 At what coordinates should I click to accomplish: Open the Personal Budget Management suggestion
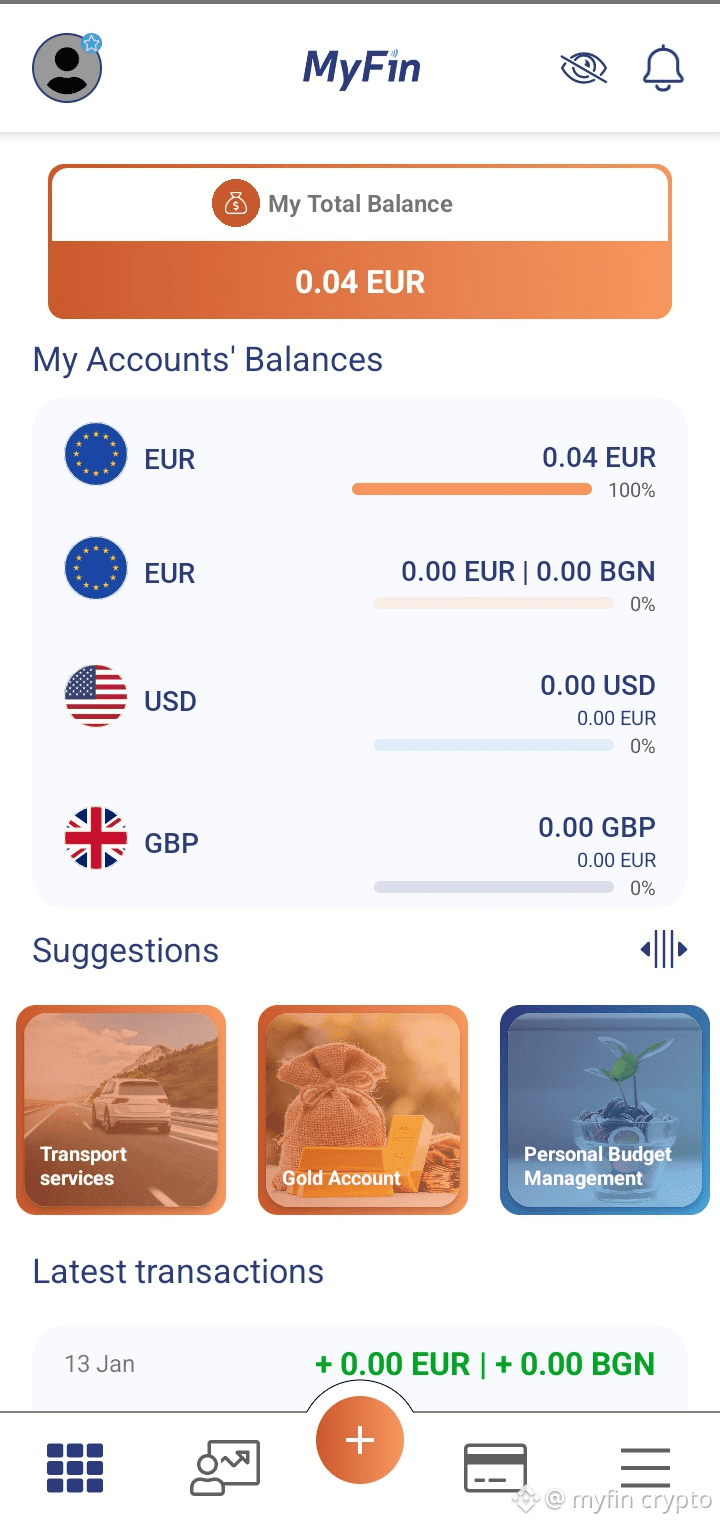tap(604, 1110)
